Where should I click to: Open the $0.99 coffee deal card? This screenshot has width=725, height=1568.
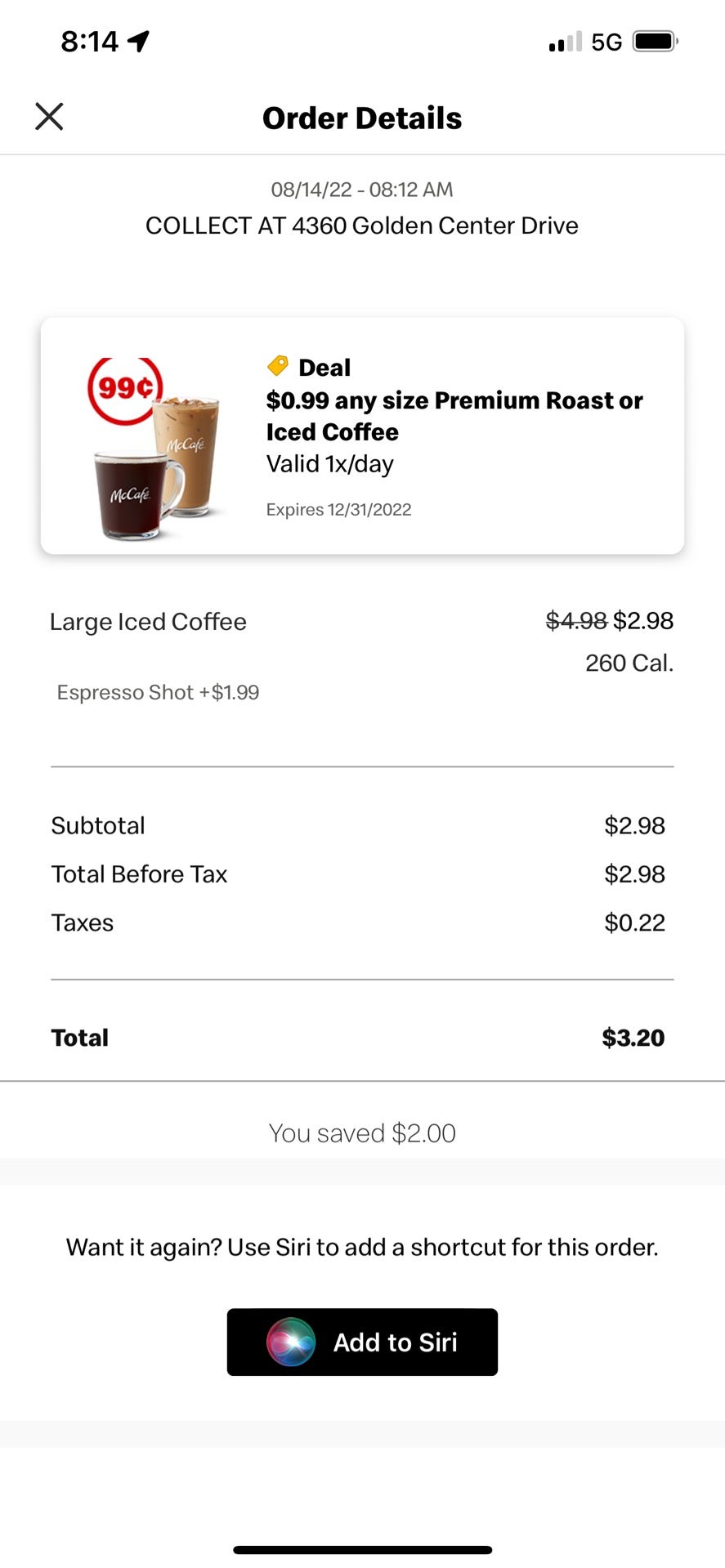tap(362, 436)
